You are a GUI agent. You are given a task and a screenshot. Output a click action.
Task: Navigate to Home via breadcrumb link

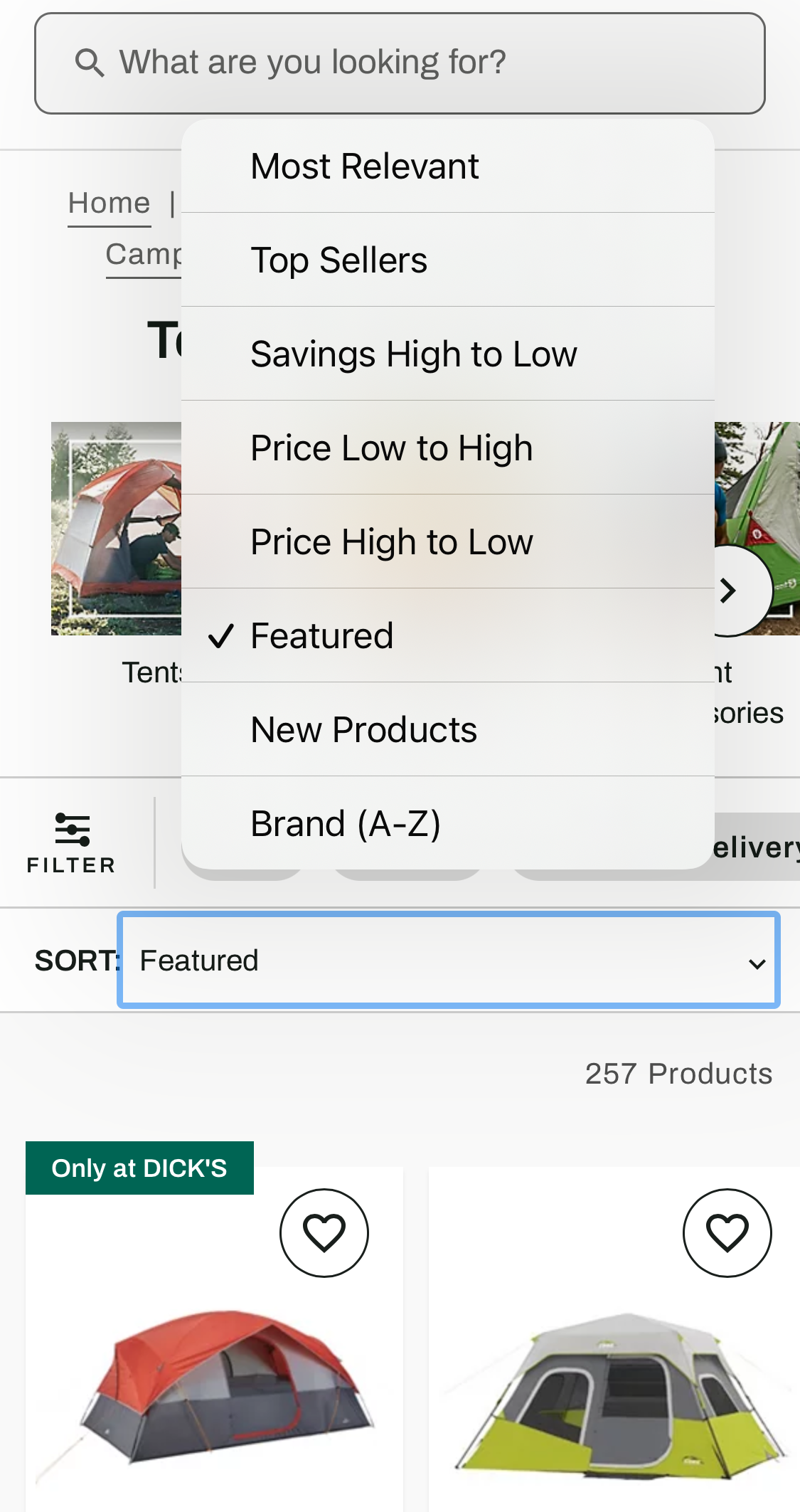(109, 202)
